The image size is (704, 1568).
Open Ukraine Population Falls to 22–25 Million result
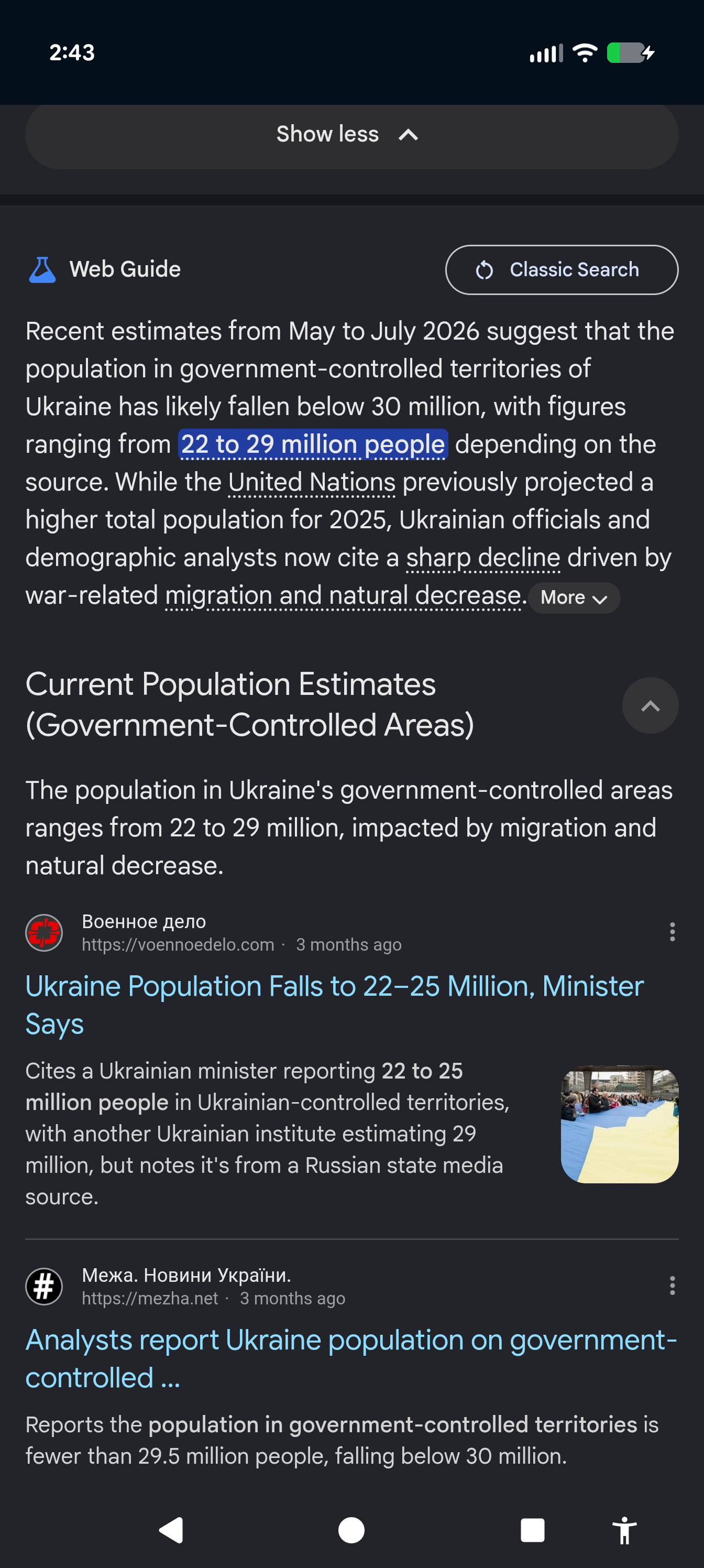coord(334,1005)
